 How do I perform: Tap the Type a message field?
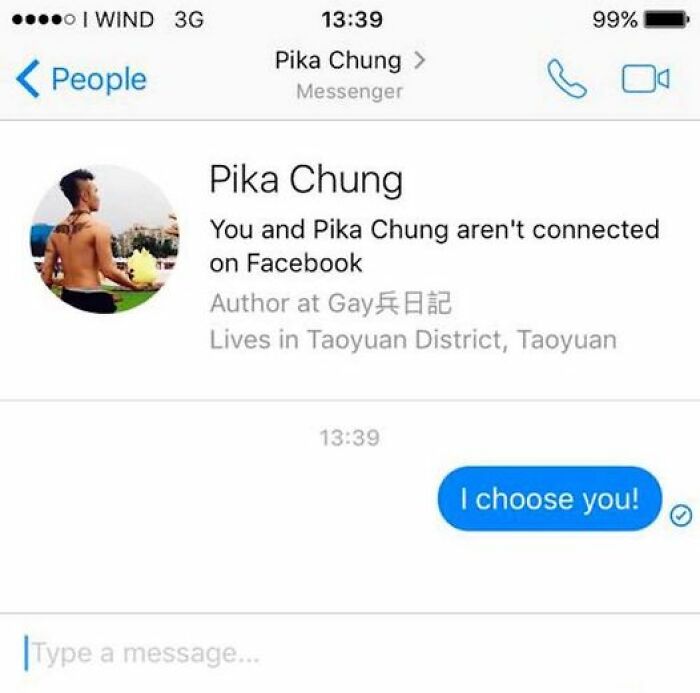point(350,653)
